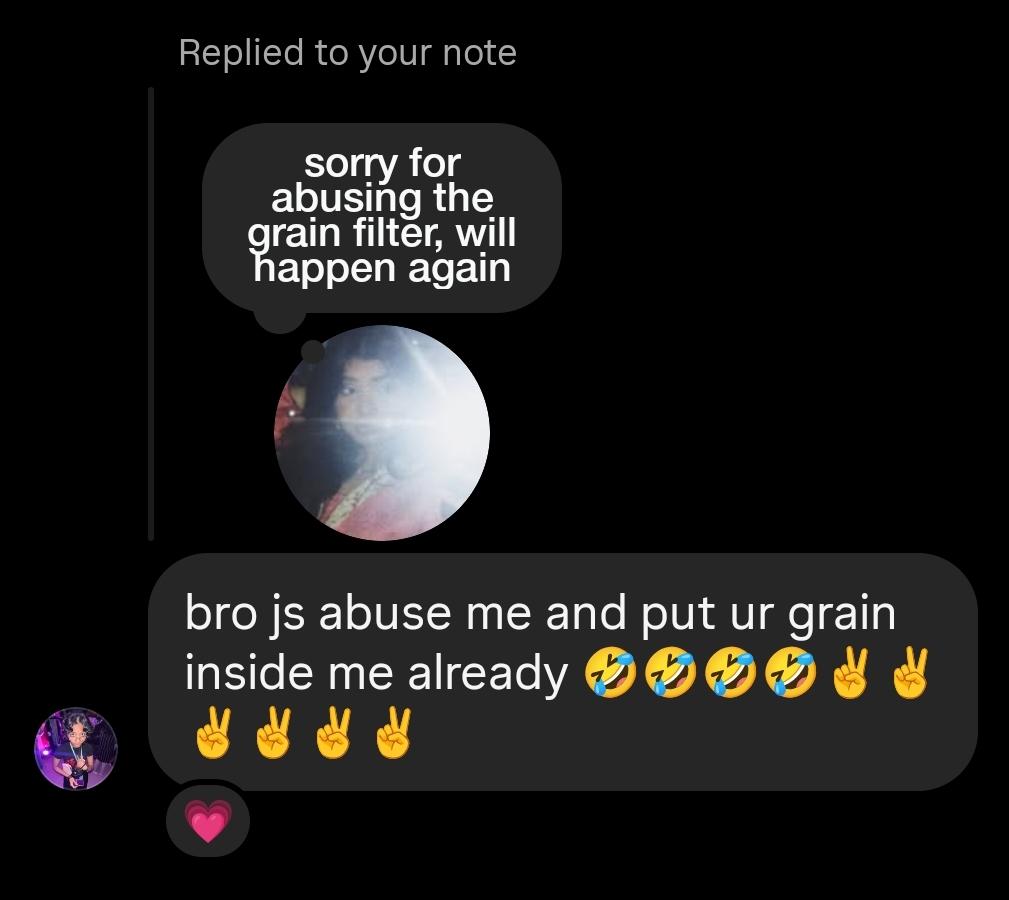Tap the pink heart reaction badge

point(208,821)
